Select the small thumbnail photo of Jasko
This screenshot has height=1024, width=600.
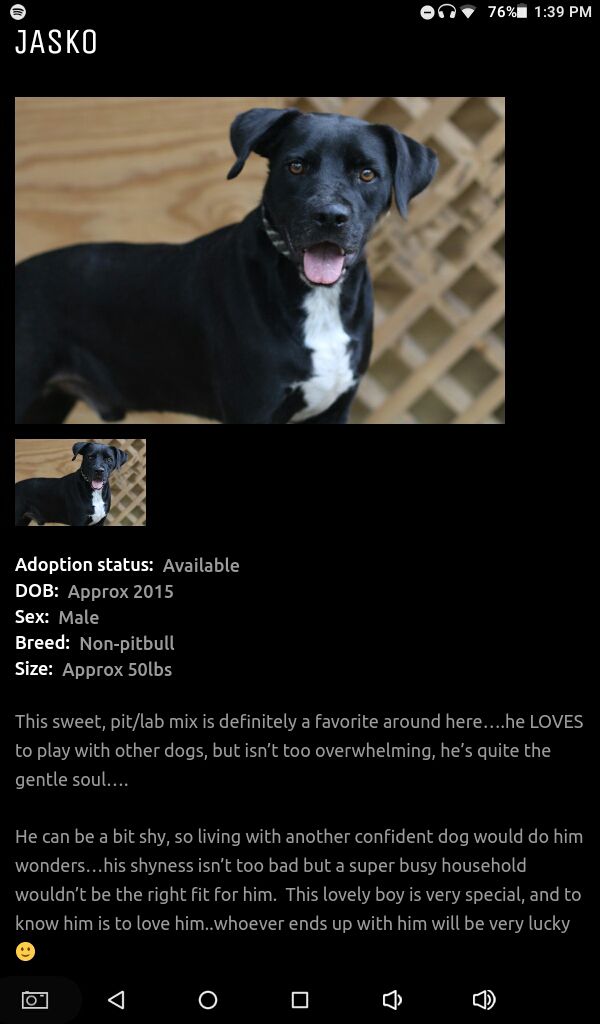pos(80,482)
